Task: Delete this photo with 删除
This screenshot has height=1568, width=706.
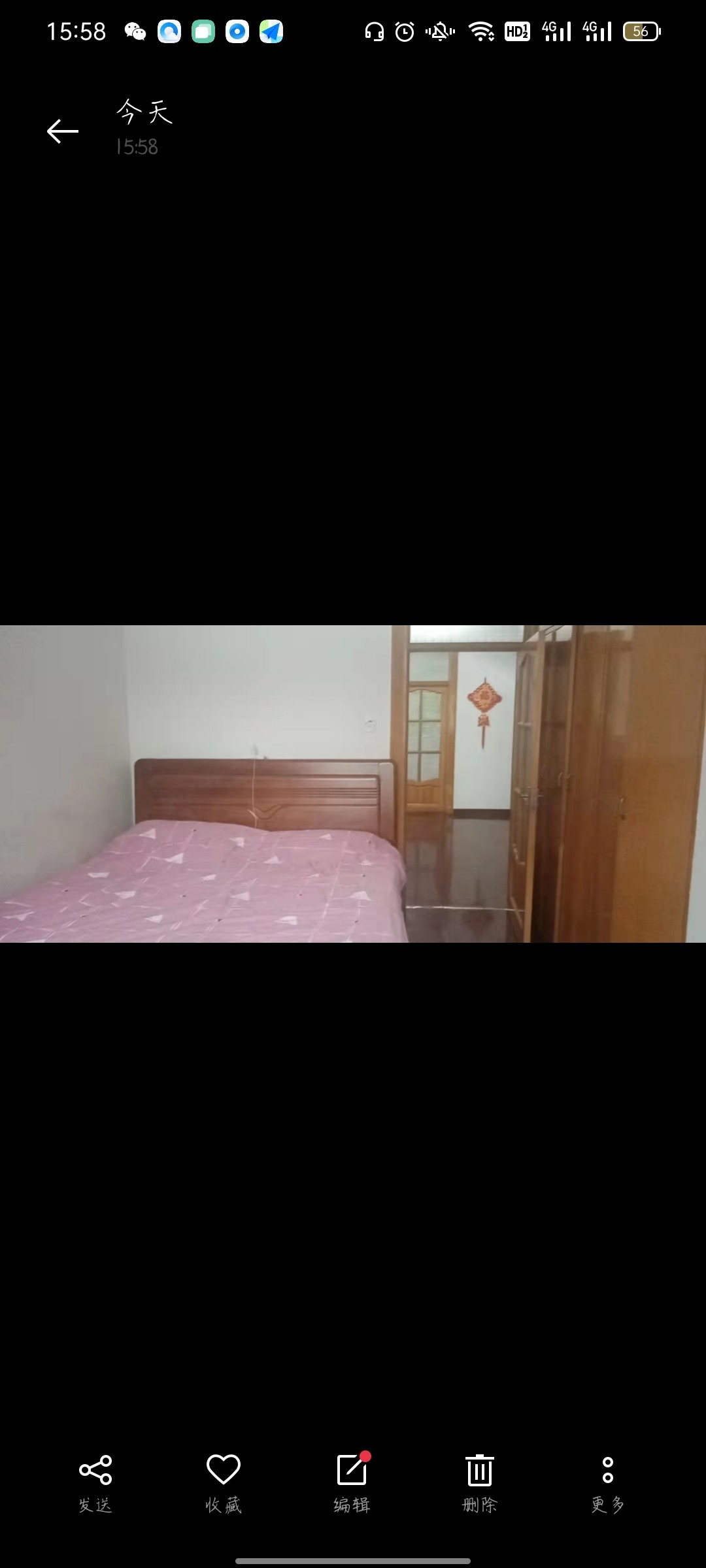Action: (x=479, y=1482)
